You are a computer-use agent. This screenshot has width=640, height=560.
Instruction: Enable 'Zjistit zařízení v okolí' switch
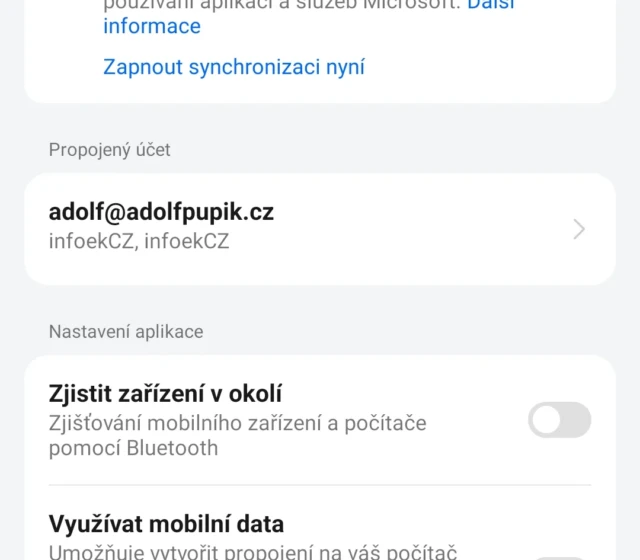pos(559,420)
